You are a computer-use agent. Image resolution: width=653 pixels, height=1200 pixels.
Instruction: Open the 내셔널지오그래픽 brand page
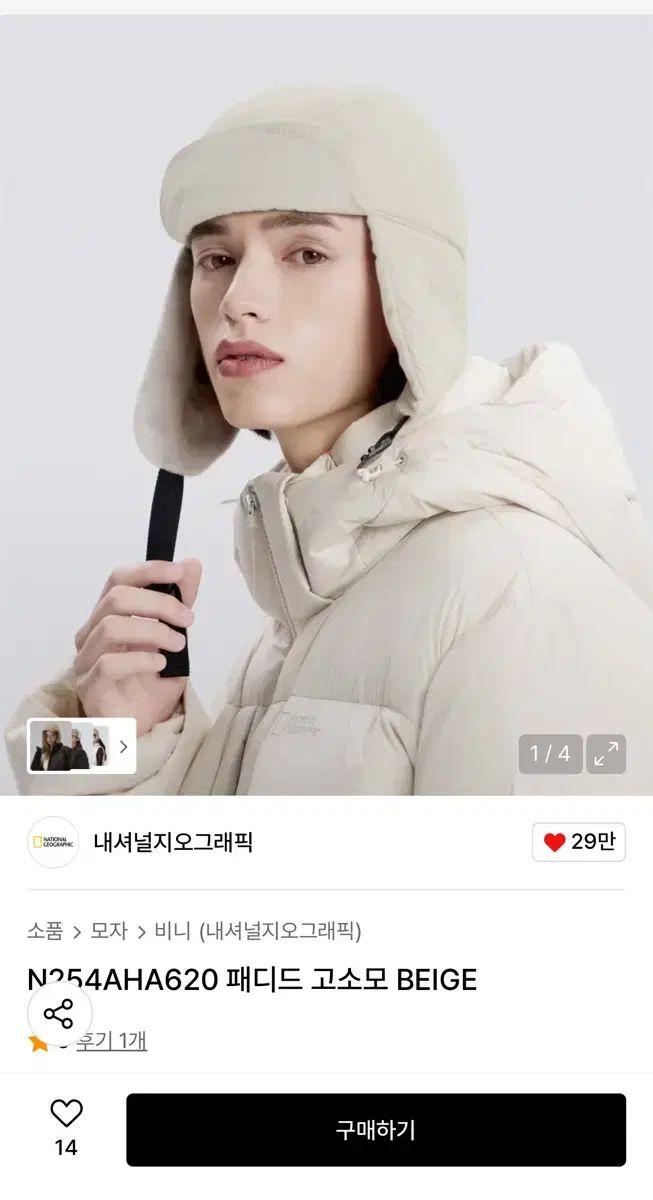pos(173,842)
